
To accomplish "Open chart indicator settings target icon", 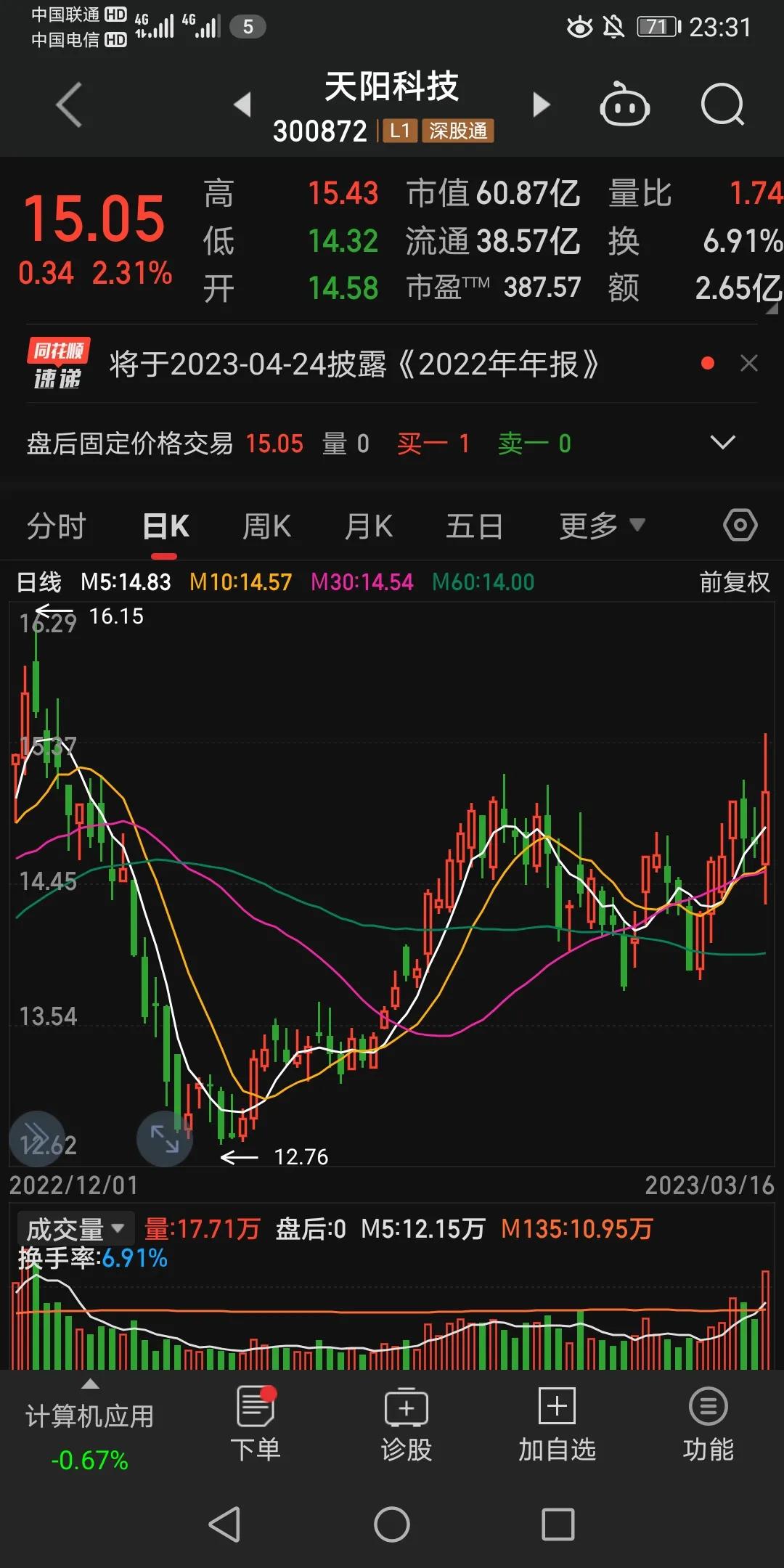I will coord(740,525).
